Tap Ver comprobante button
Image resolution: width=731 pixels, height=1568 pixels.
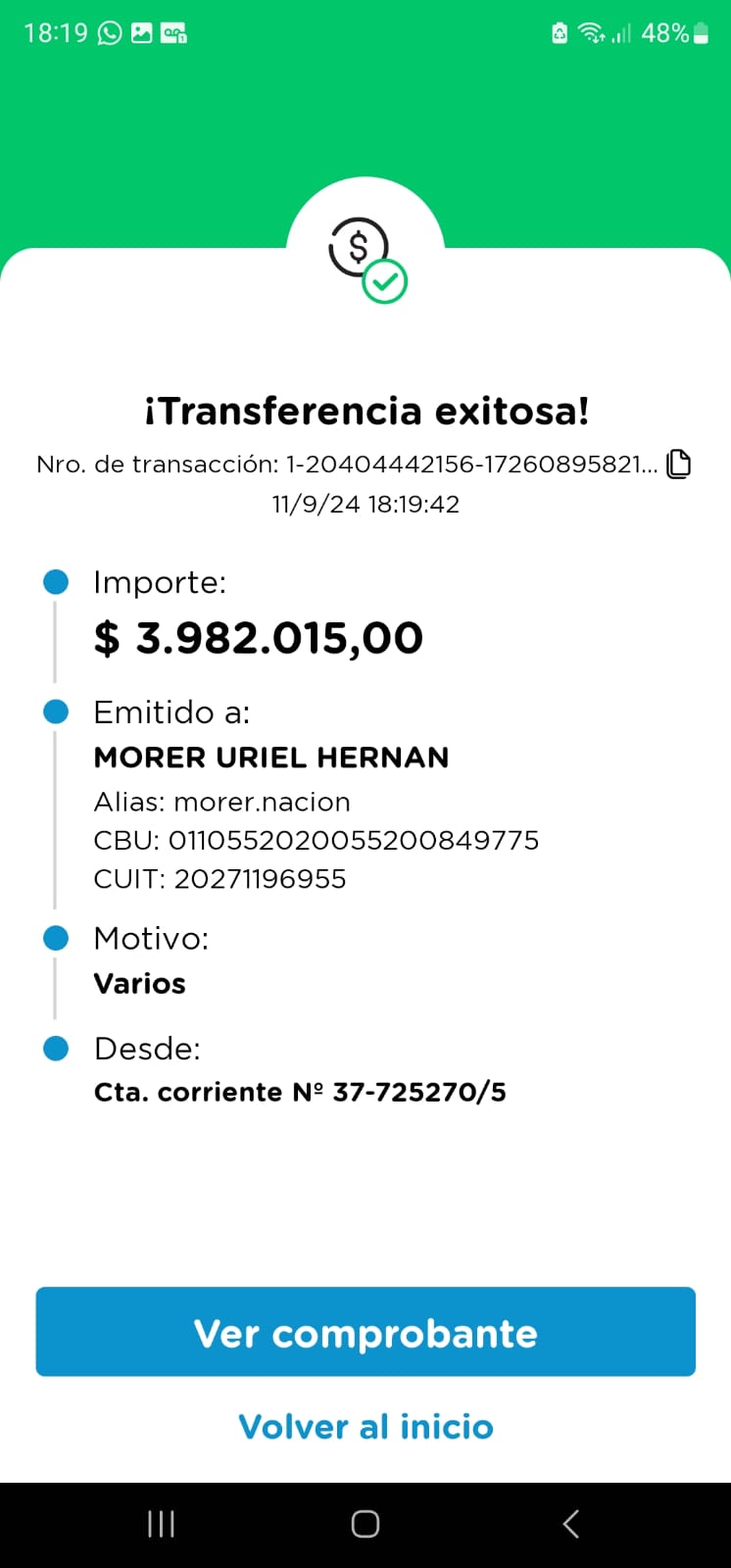[x=365, y=1332]
